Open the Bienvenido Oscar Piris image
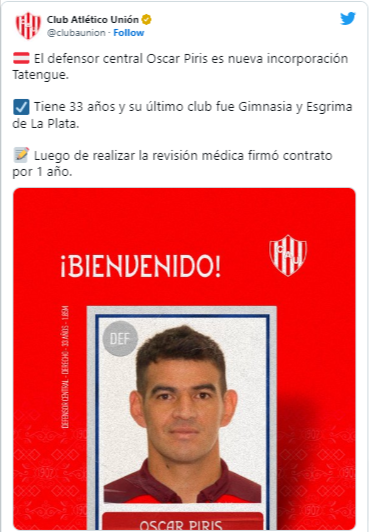Screen dimensions: 369x532 (x=184, y=359)
